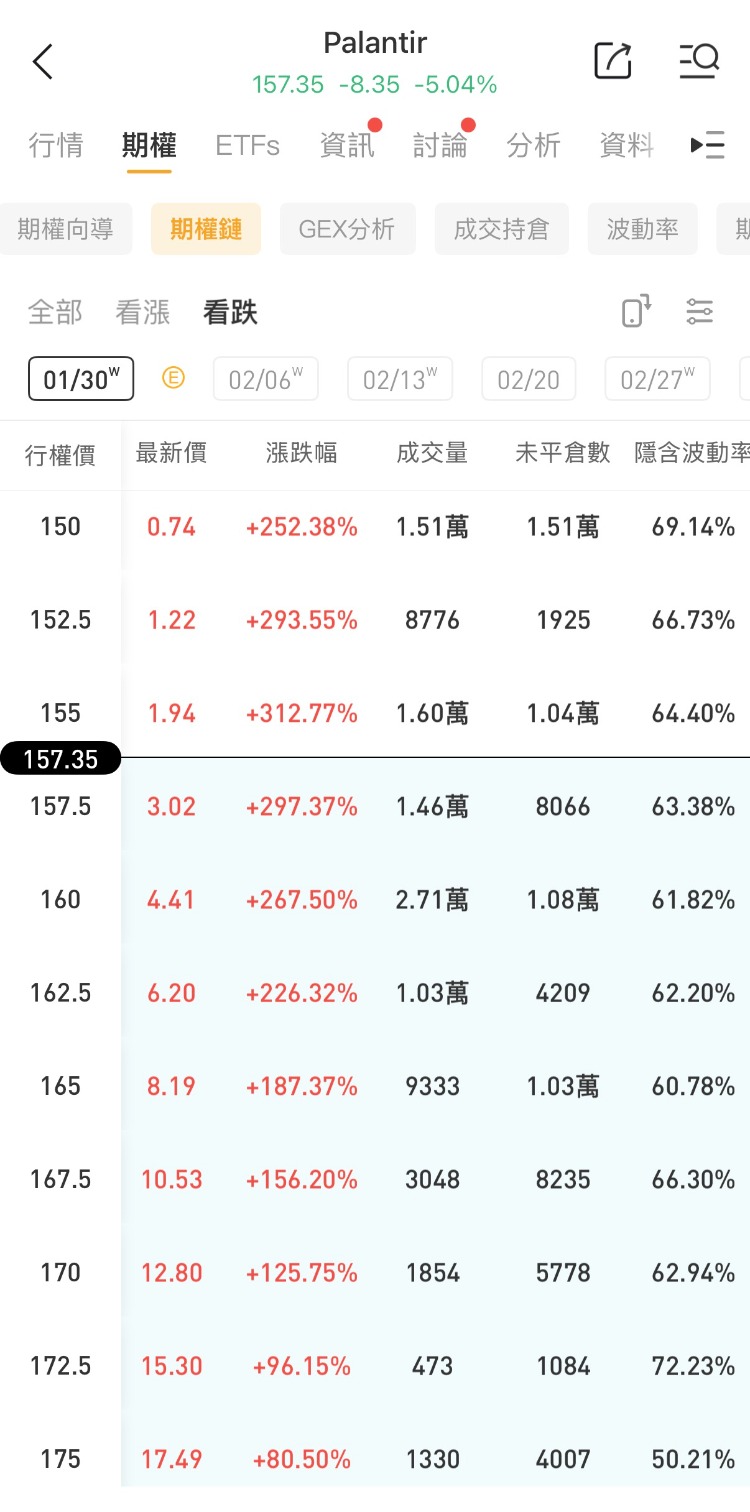Open the ETFs tab
Screen dimensions: 750x1512
pyautogui.click(x=247, y=145)
